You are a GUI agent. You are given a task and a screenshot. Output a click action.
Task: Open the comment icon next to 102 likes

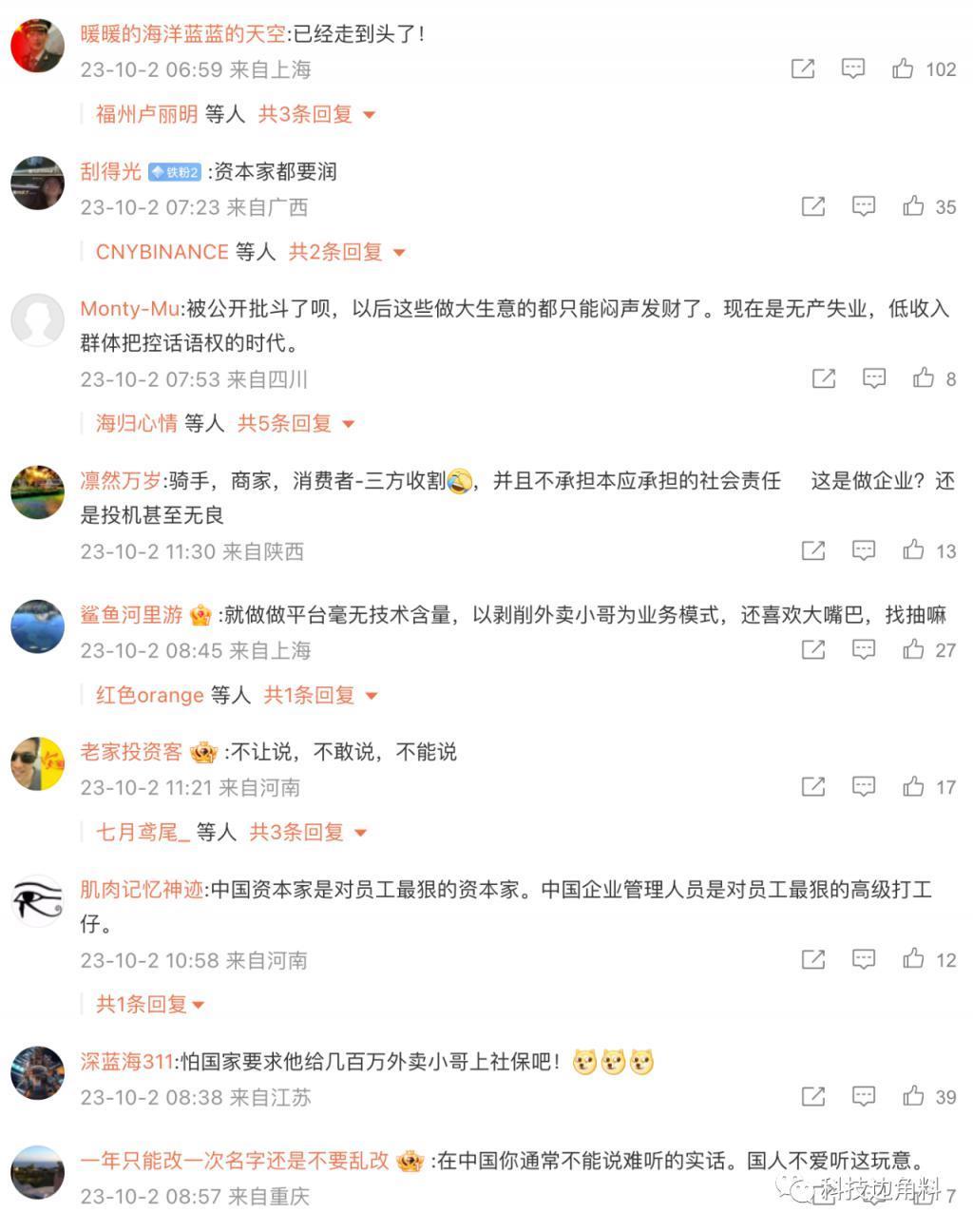click(852, 67)
